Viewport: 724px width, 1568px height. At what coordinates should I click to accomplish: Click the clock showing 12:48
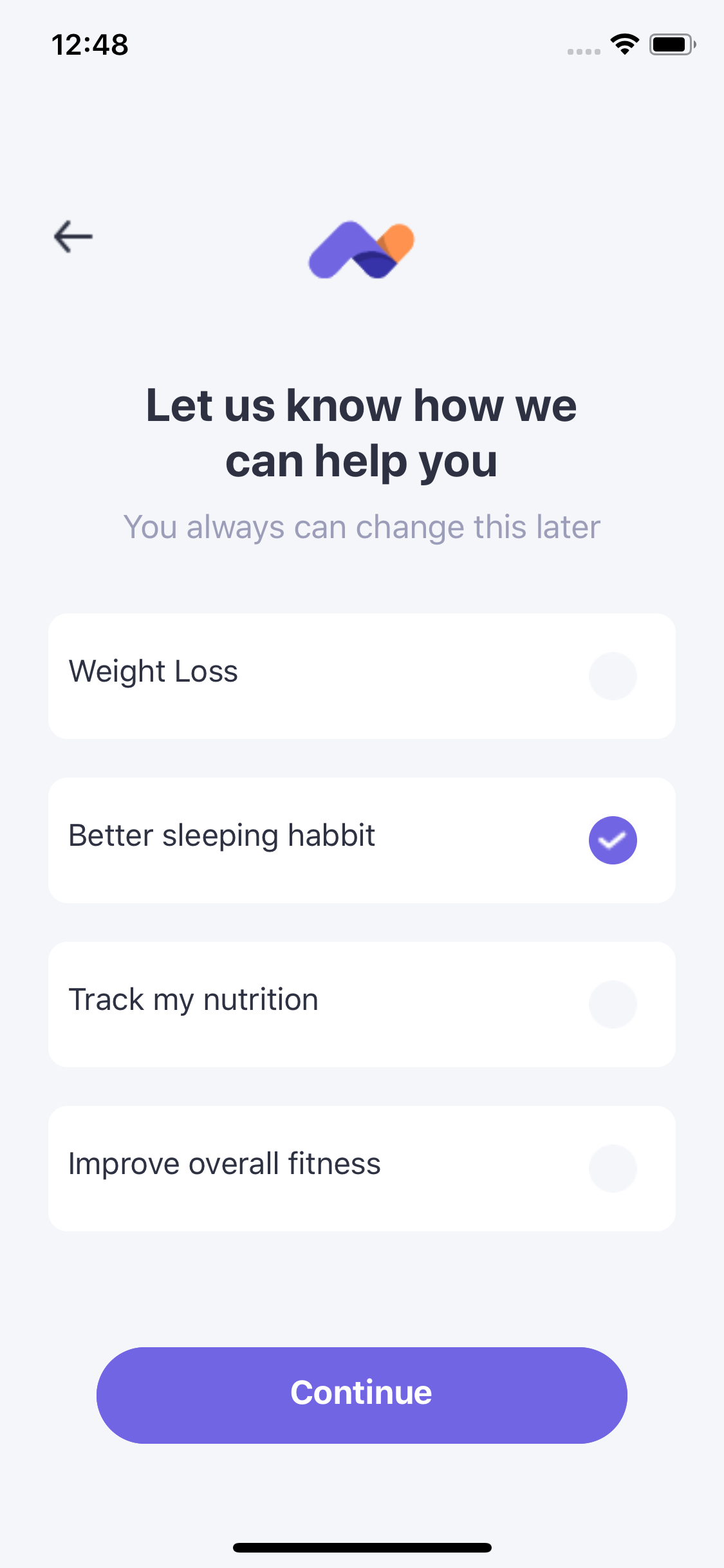point(89,44)
